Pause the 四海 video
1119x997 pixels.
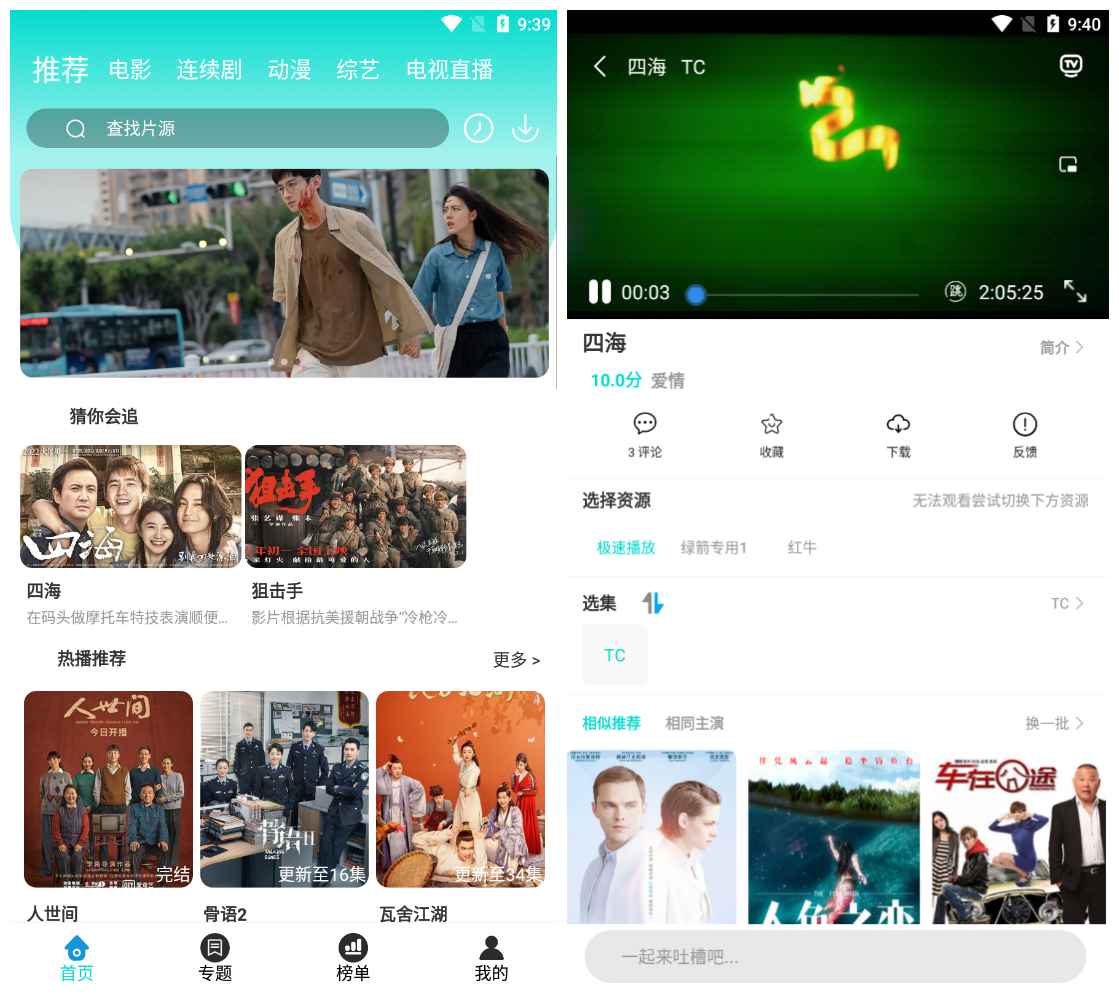599,292
